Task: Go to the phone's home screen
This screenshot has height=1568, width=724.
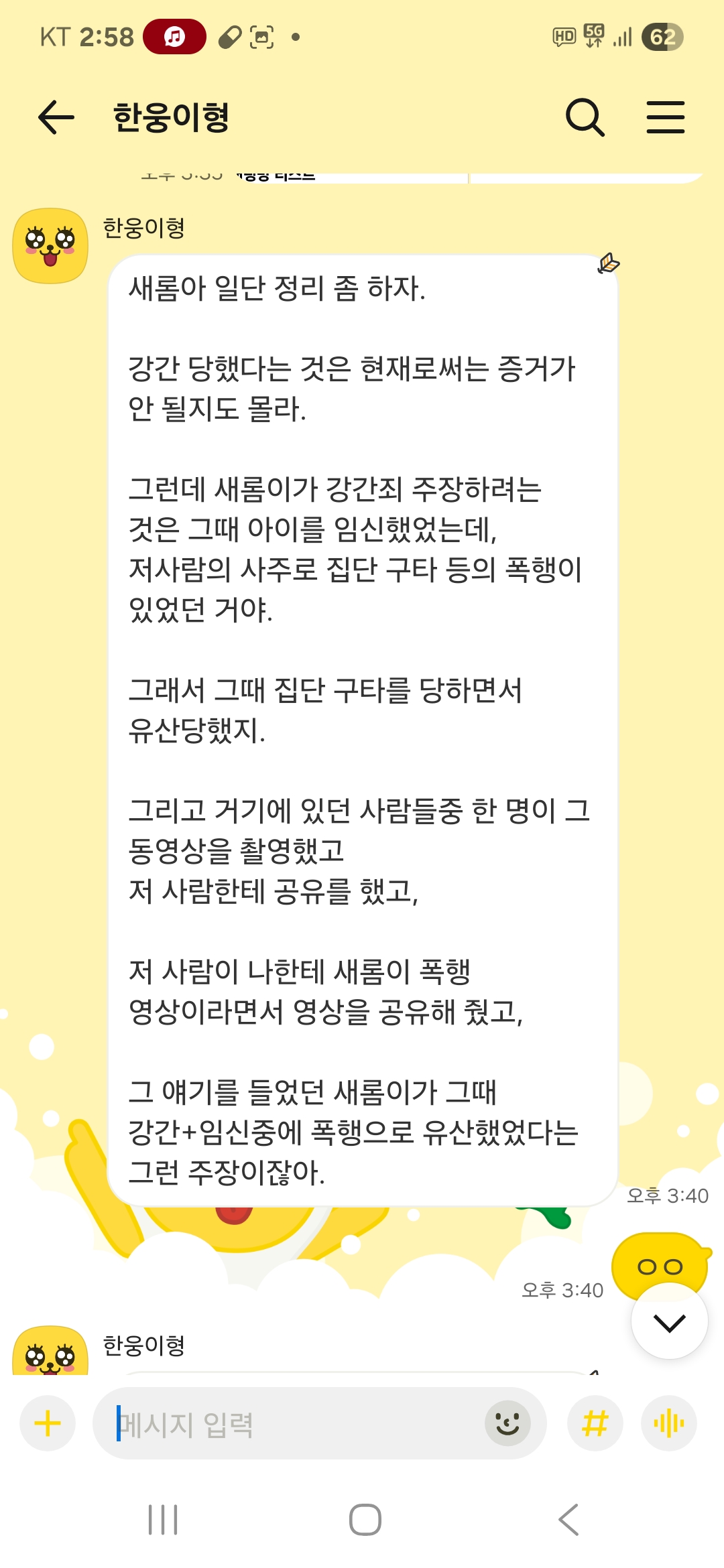Action: 365,1520
